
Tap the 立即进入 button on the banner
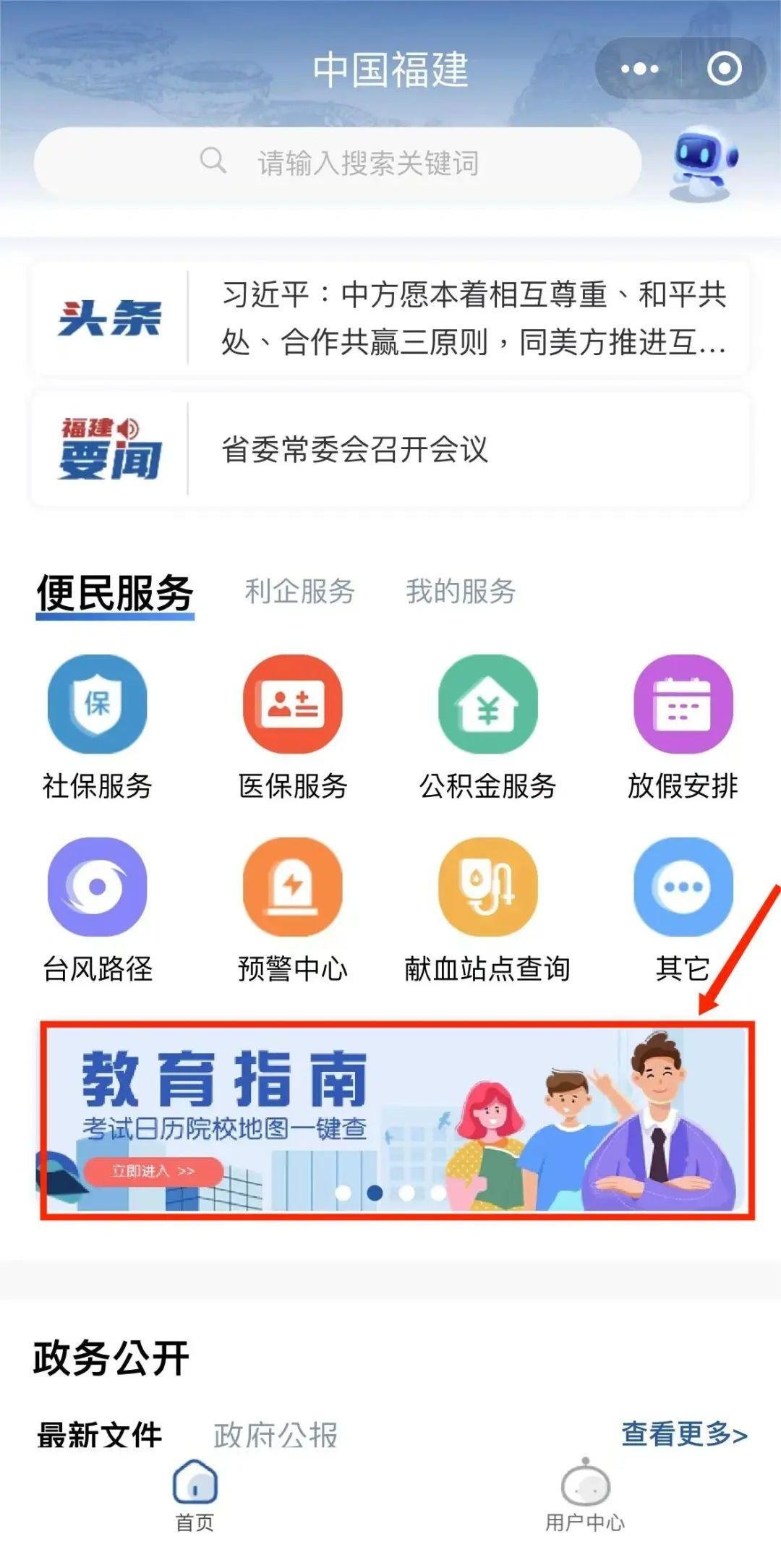point(155,1169)
